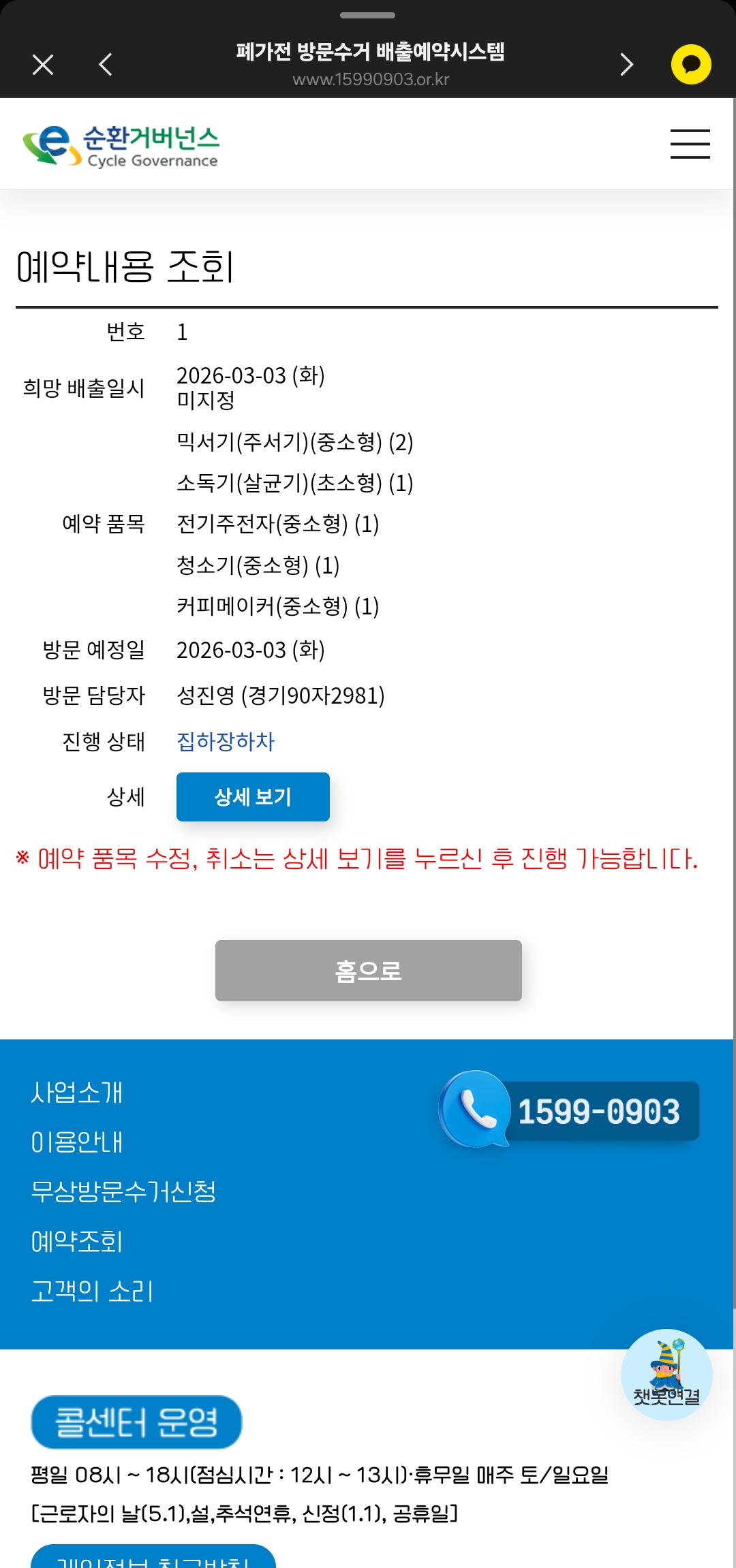The height and width of the screenshot is (1568, 736).
Task: Open the 이용안내 footer link
Action: click(77, 1142)
